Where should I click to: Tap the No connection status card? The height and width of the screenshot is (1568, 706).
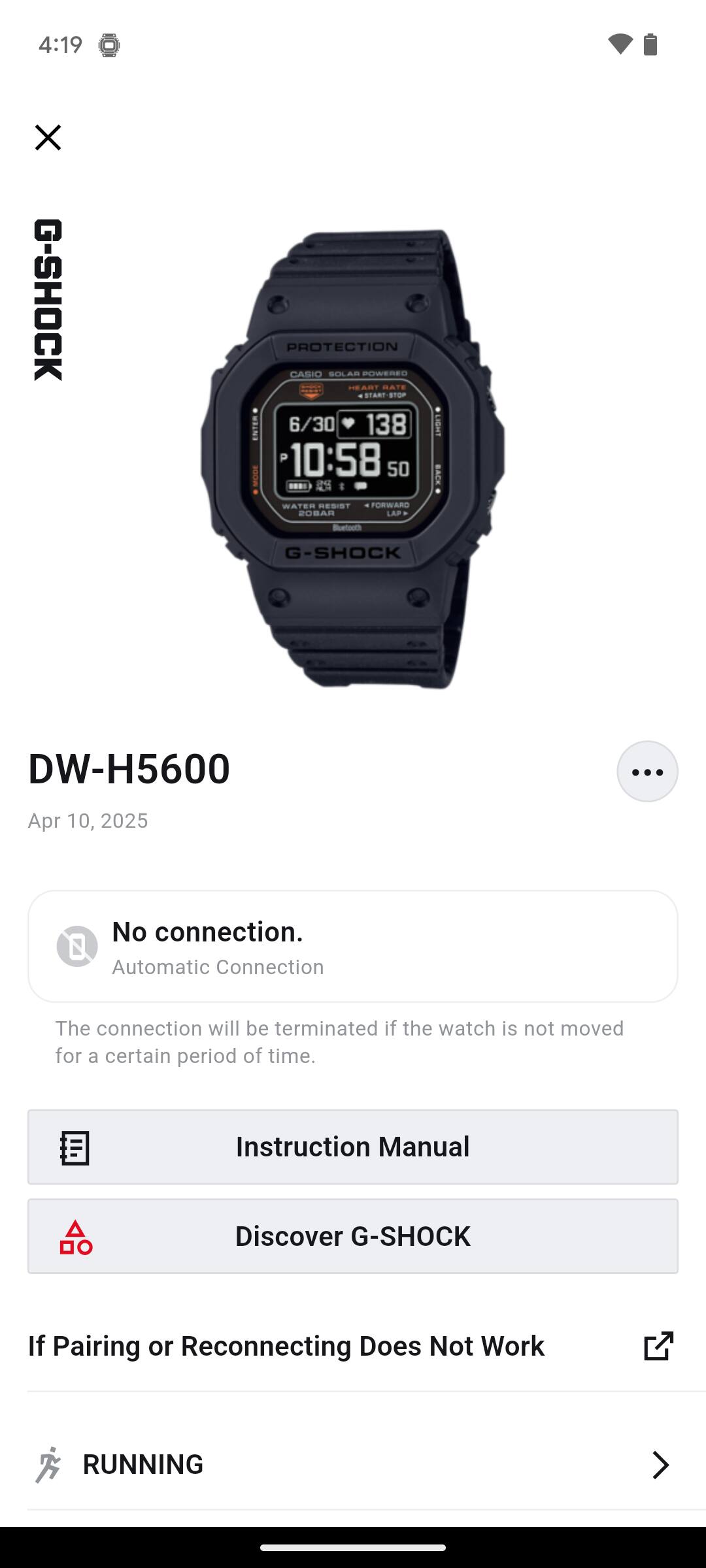pos(352,946)
